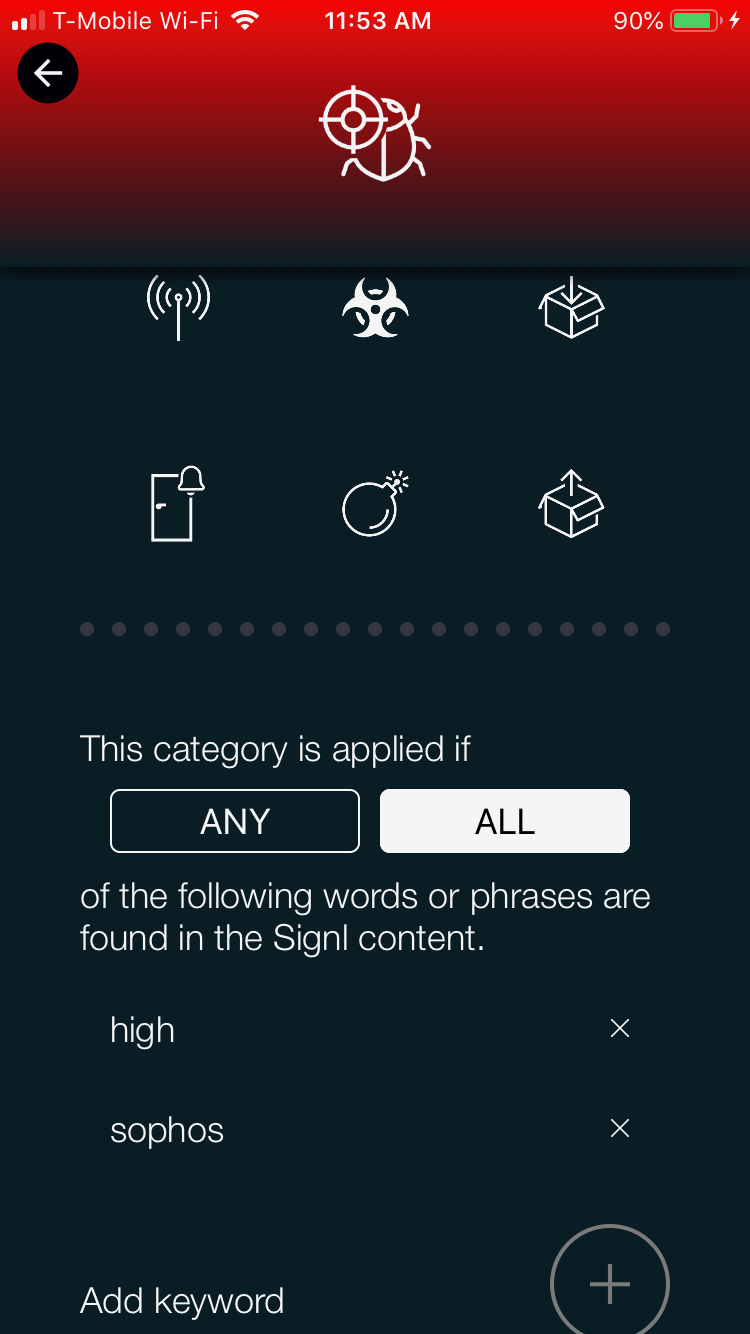Viewport: 750px width, 1334px height.
Task: Select the ALL matching option
Action: 505,821
